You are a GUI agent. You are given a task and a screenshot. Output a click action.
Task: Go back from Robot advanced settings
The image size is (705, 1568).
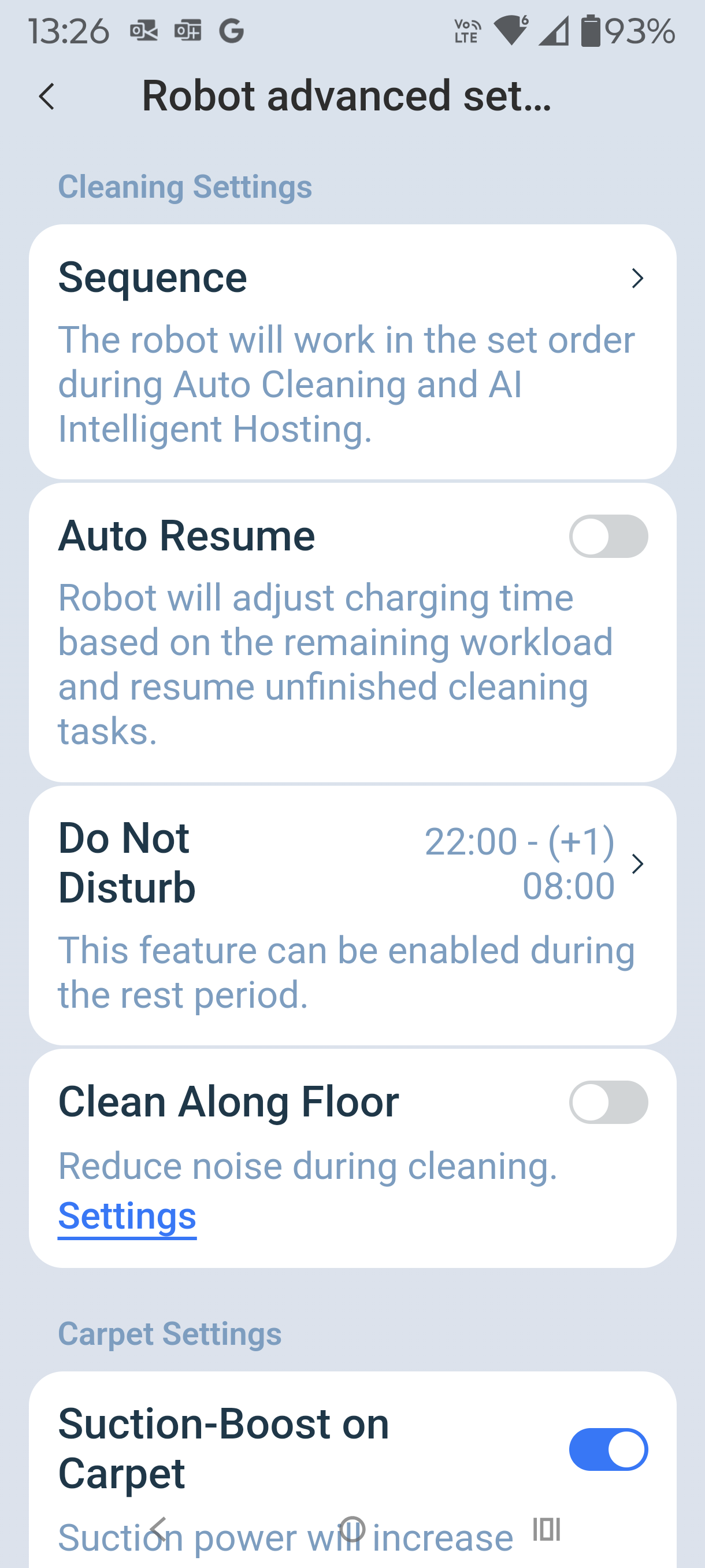(47, 97)
